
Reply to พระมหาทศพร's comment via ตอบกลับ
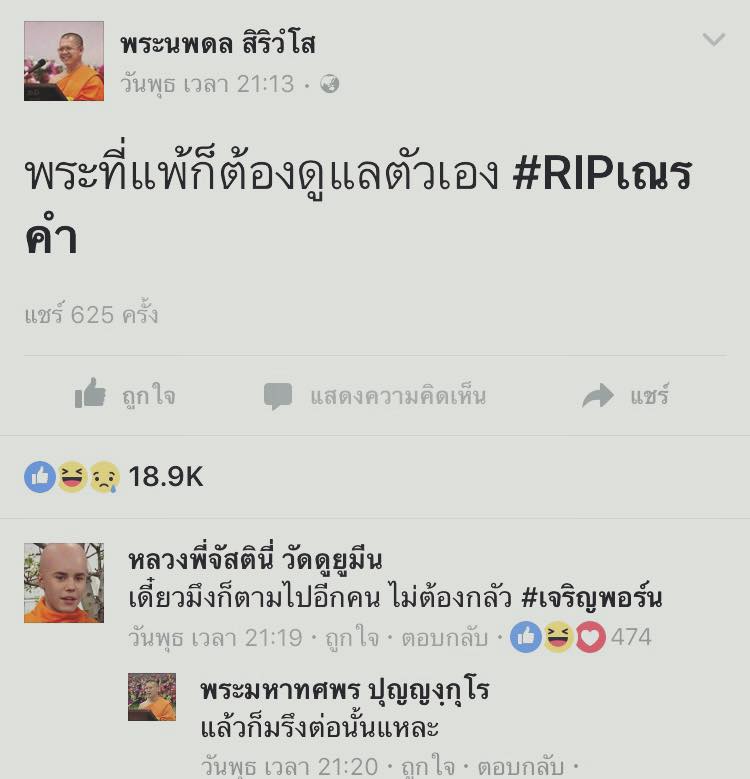(516, 767)
